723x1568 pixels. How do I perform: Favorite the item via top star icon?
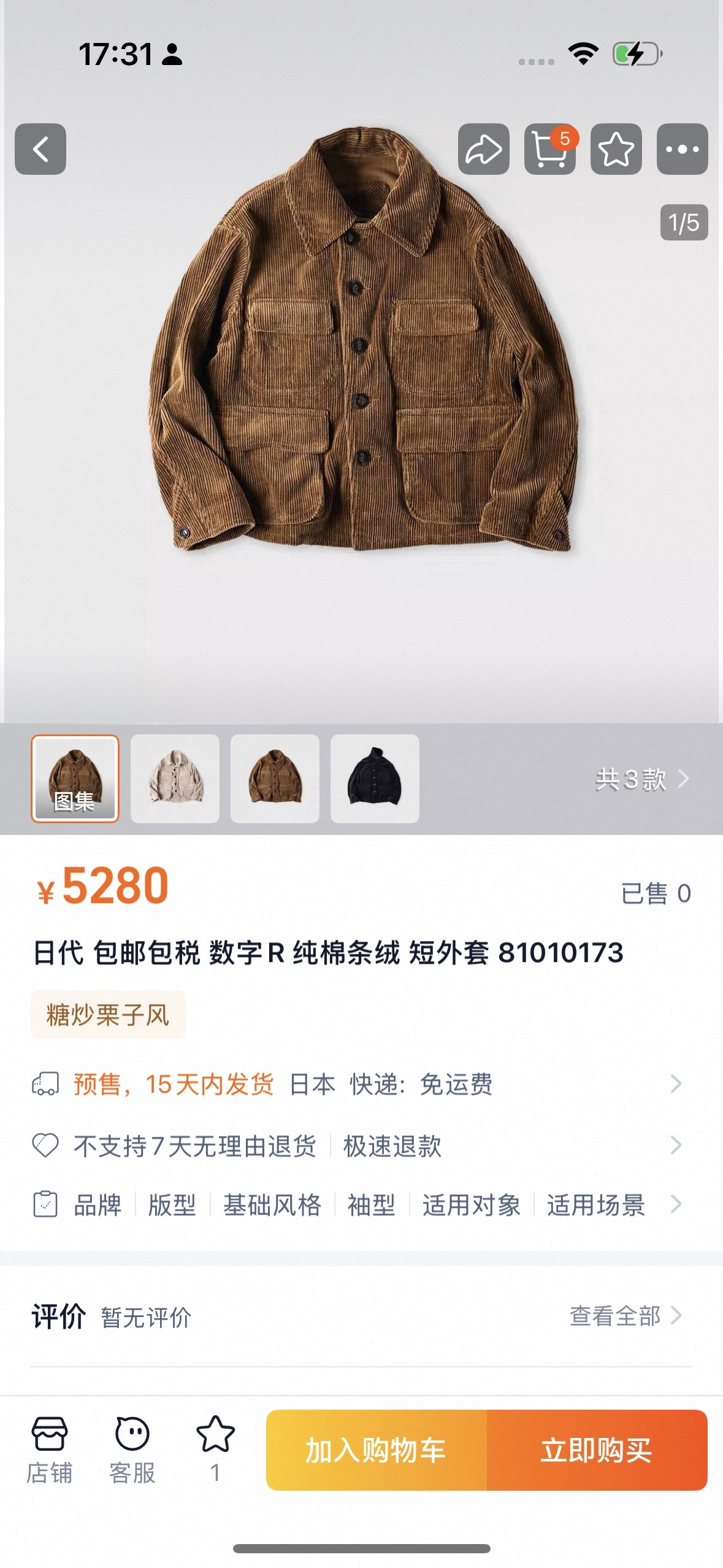click(616, 149)
